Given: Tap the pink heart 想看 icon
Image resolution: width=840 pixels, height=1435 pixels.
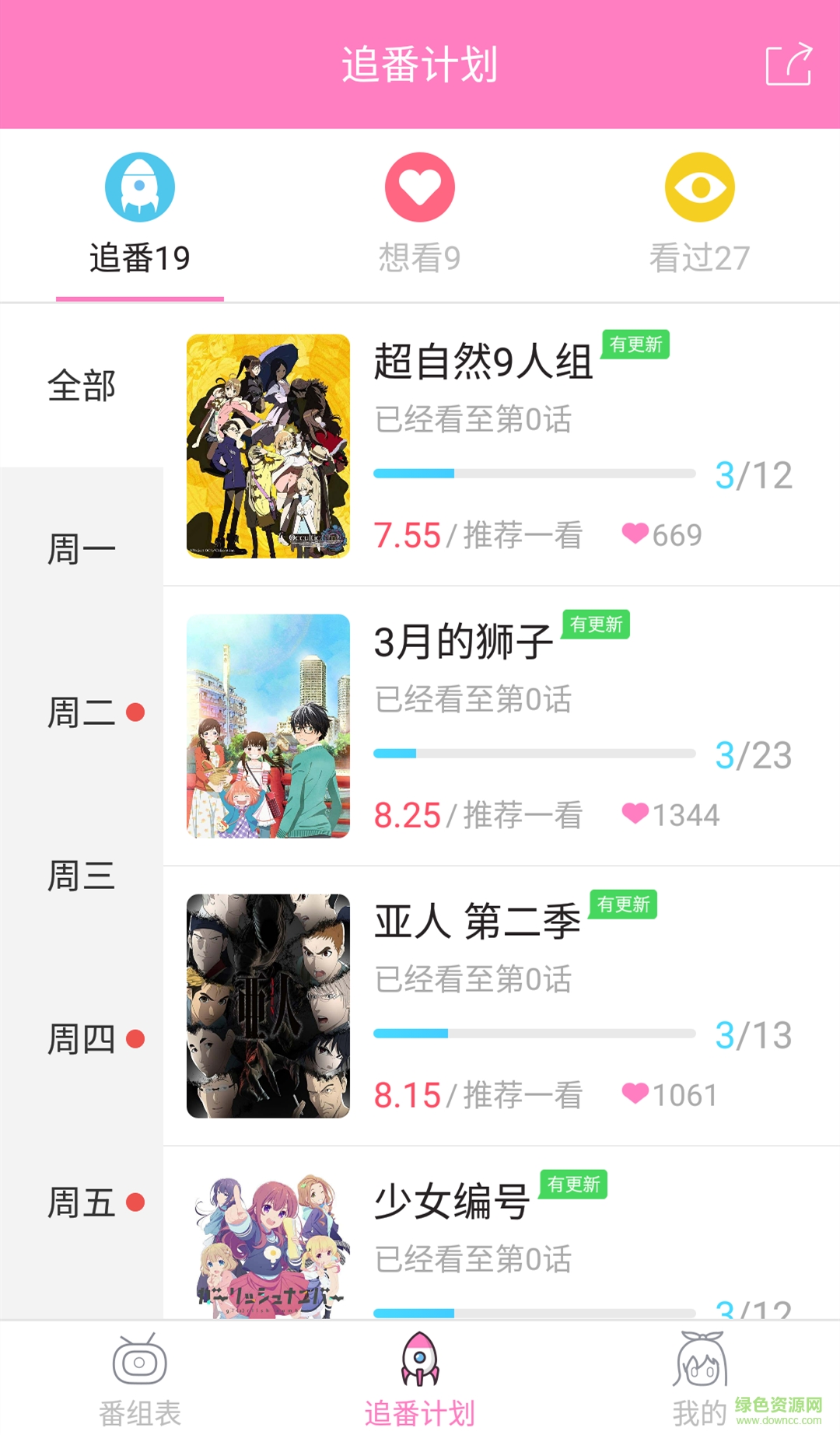Looking at the screenshot, I should coord(419,187).
